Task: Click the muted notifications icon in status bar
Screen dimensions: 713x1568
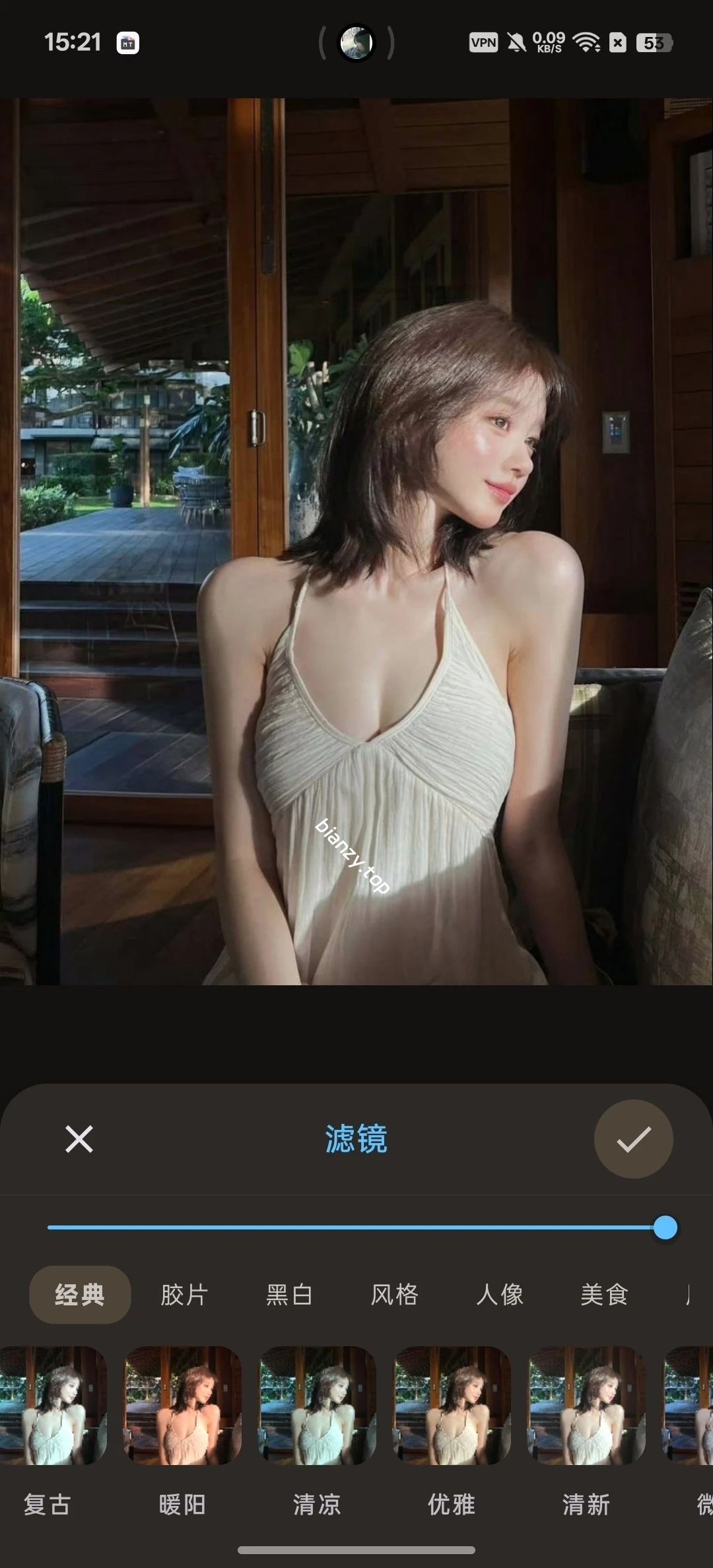Action: coord(517,42)
